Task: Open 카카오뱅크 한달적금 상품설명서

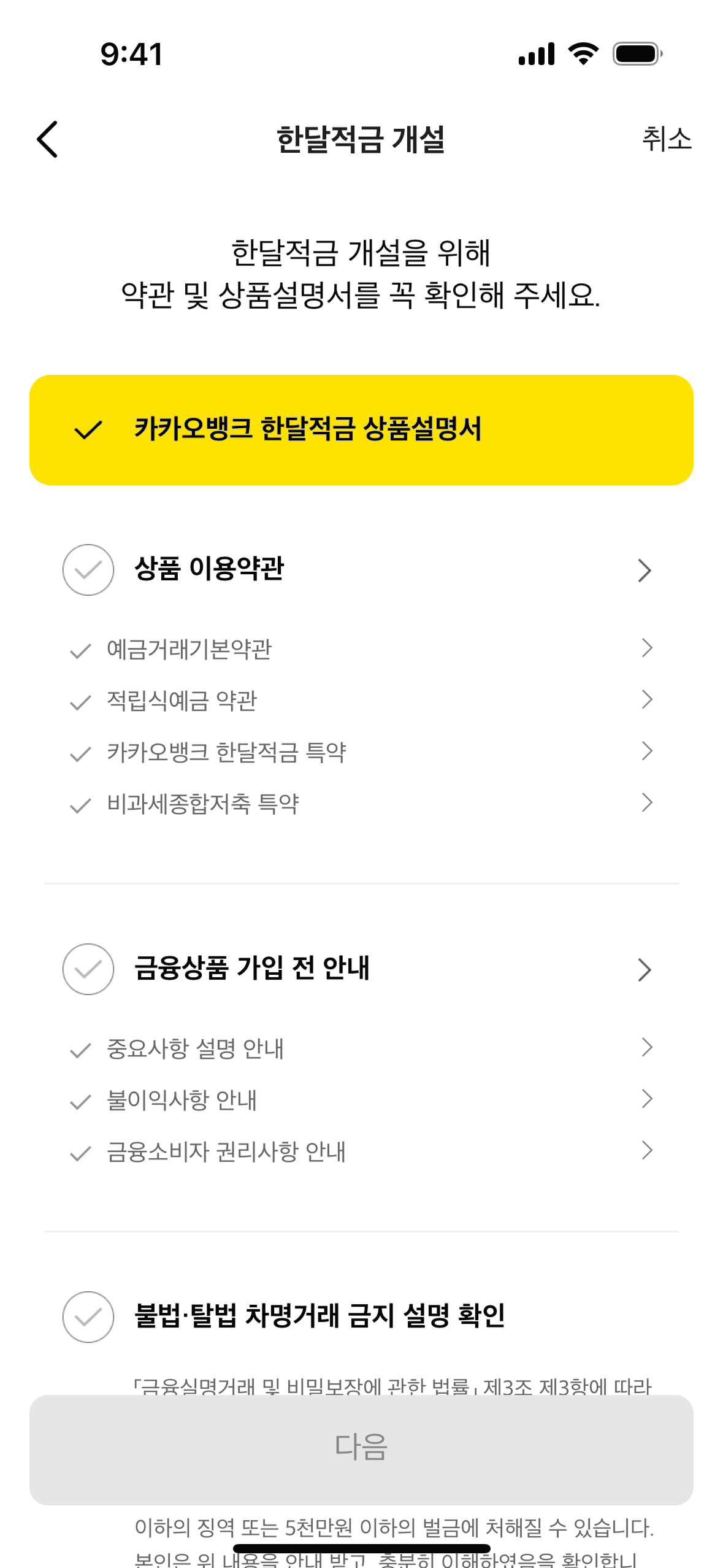Action: point(361,429)
